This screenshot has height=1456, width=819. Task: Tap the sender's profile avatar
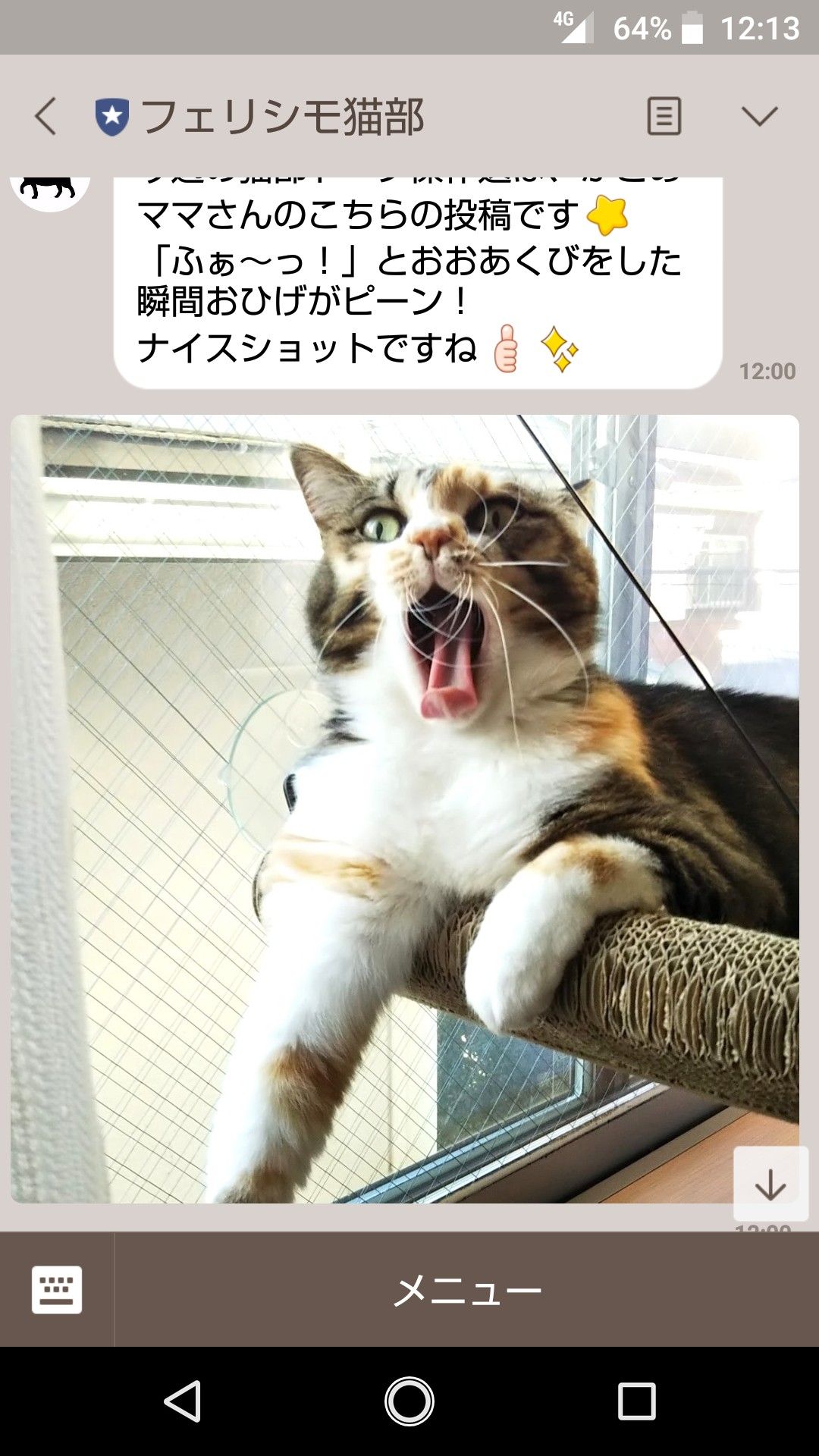(50, 190)
